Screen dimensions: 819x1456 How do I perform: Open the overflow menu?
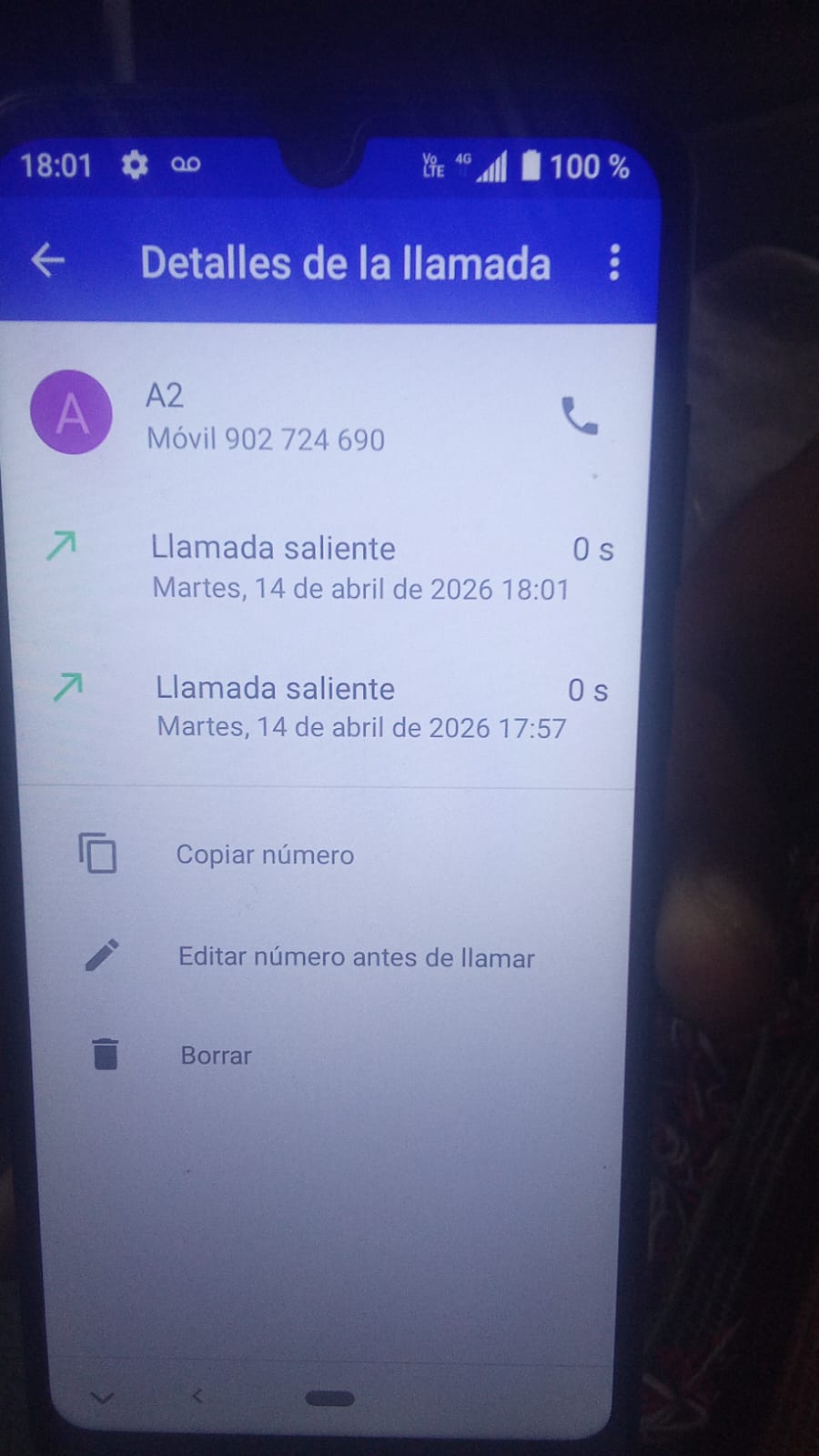click(614, 262)
